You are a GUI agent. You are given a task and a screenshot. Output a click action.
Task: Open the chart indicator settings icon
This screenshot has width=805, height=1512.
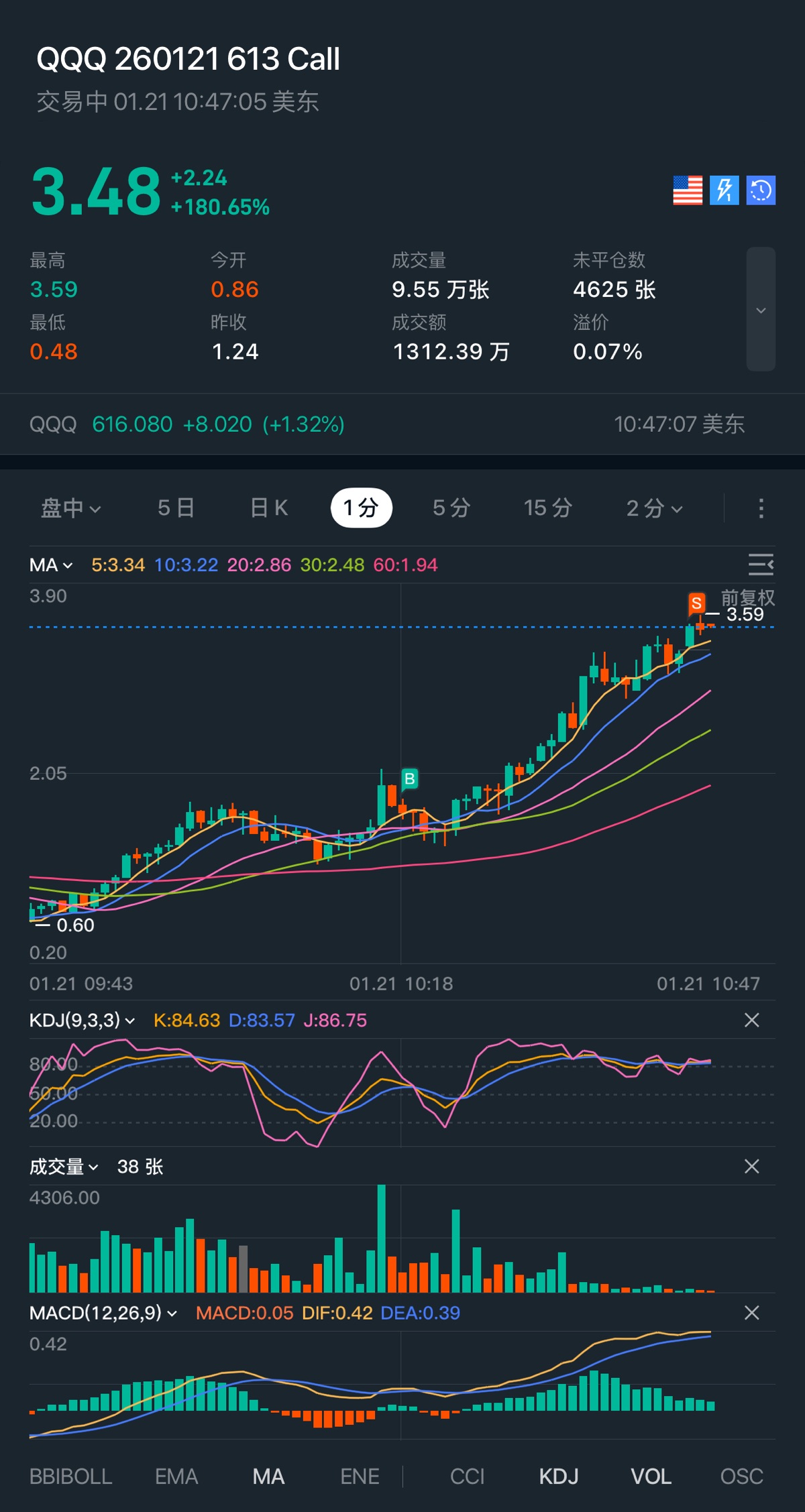tap(761, 565)
